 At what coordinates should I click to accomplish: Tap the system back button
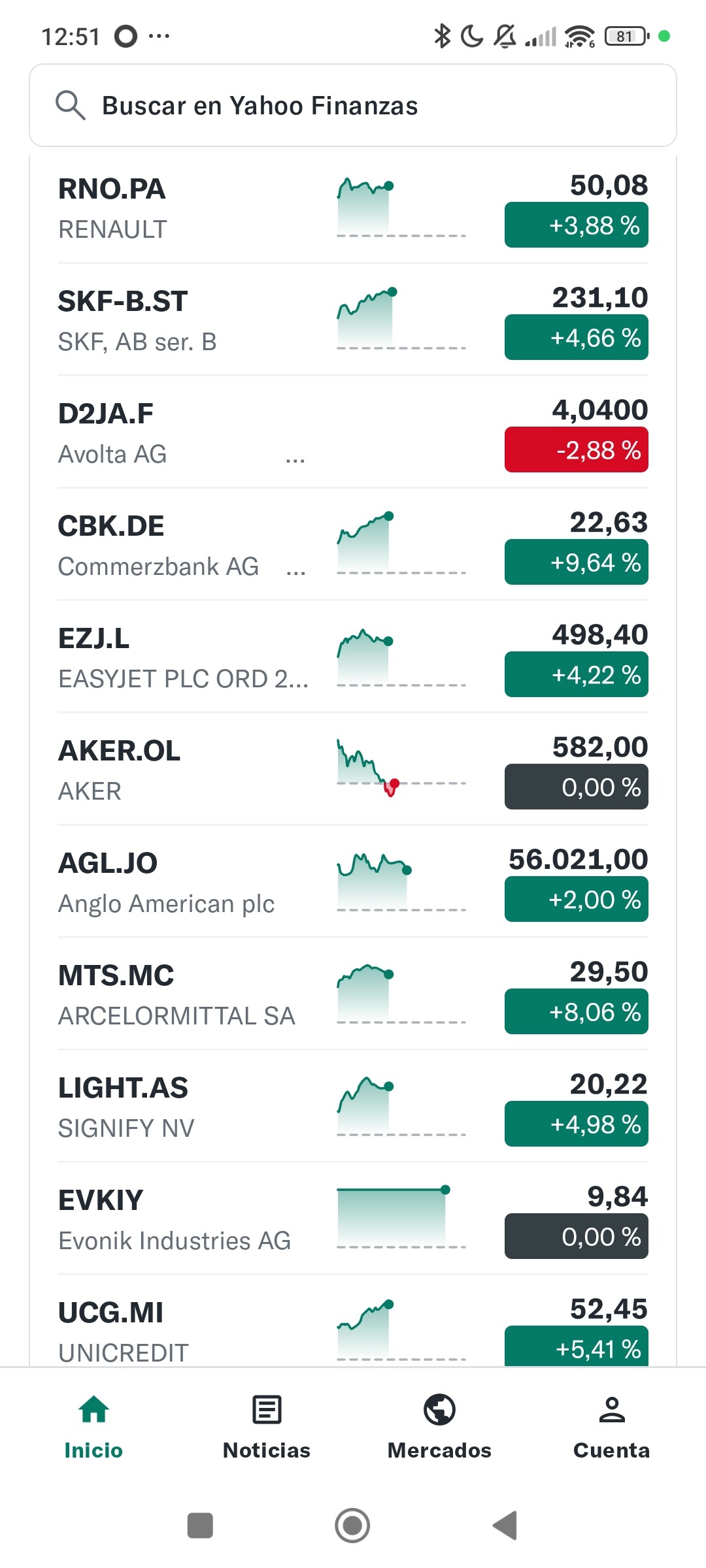pos(505,1526)
